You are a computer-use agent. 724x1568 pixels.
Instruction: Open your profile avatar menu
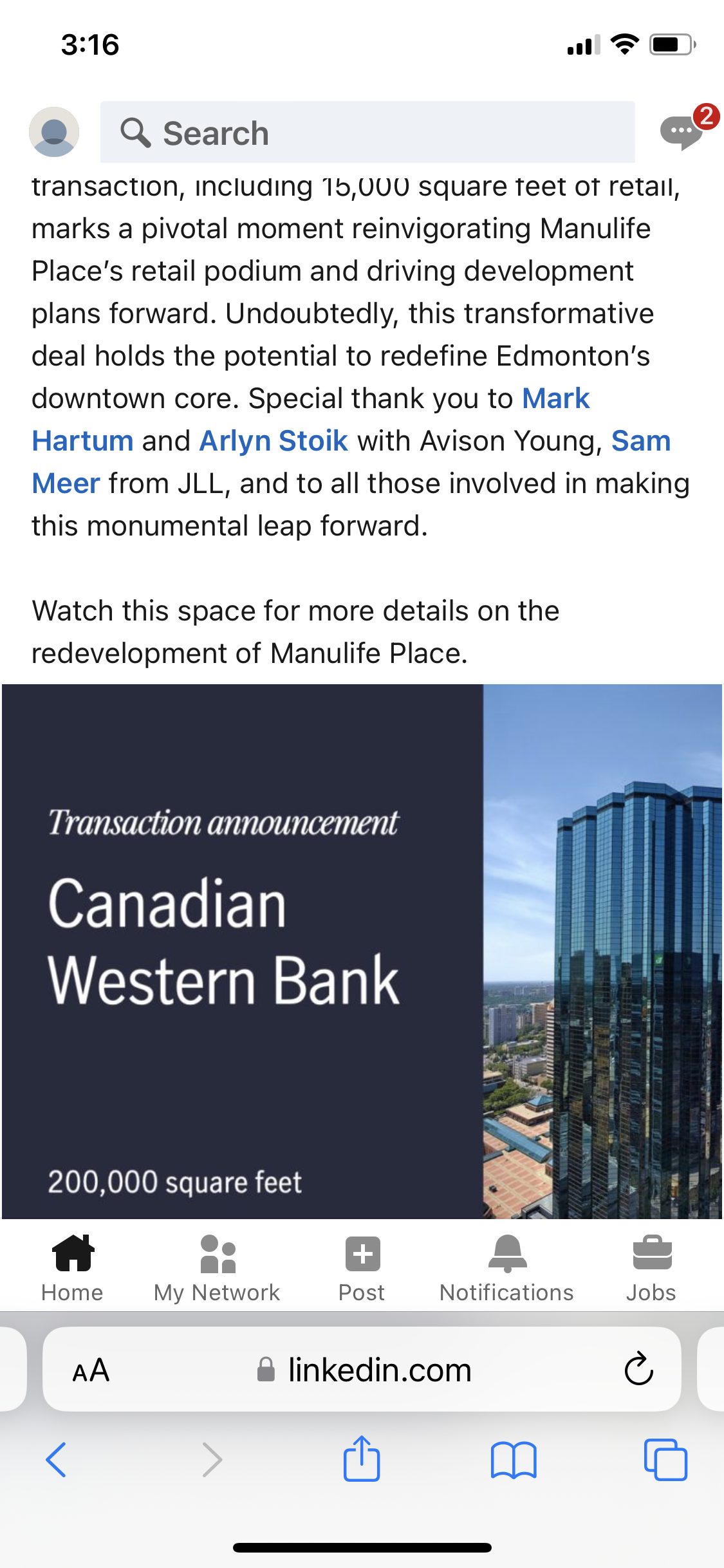[x=54, y=132]
